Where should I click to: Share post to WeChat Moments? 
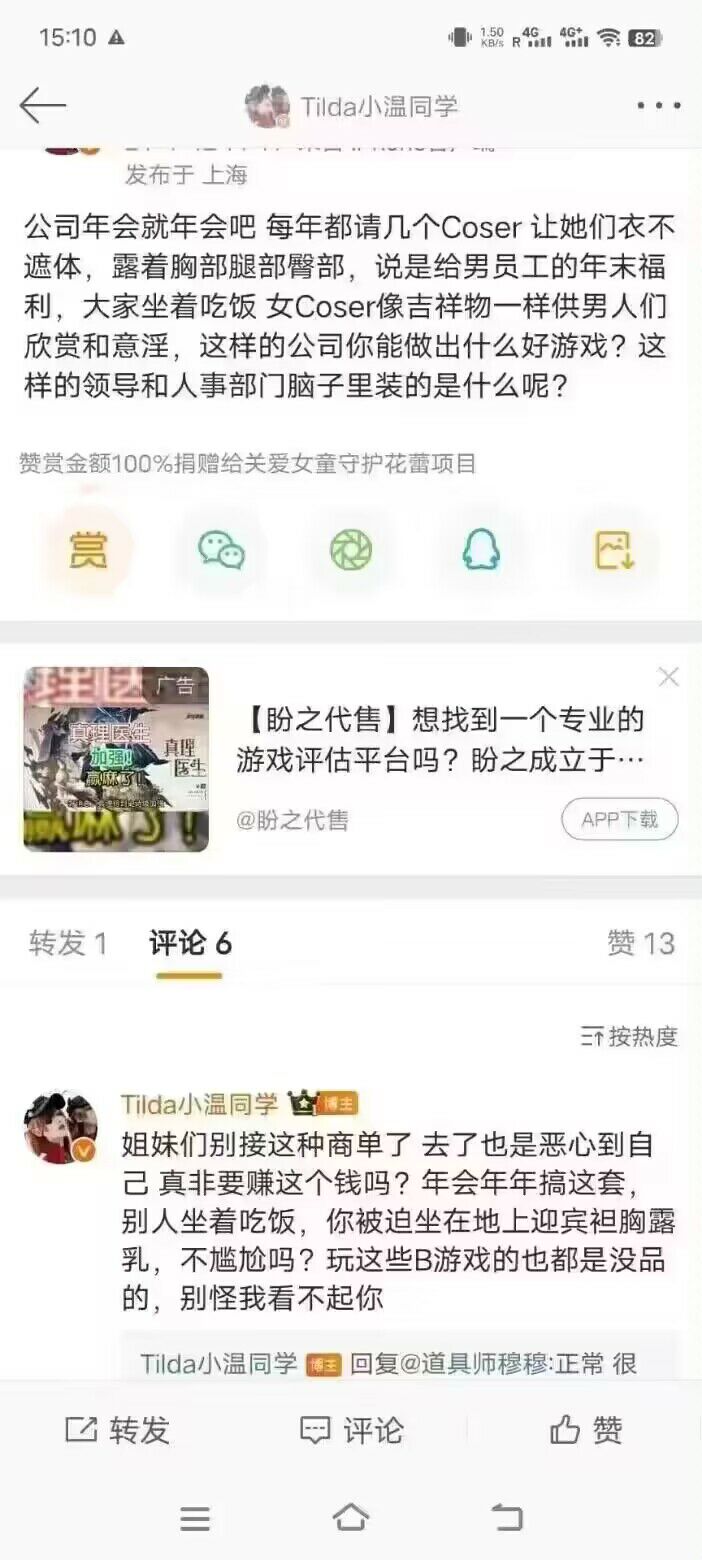click(351, 550)
